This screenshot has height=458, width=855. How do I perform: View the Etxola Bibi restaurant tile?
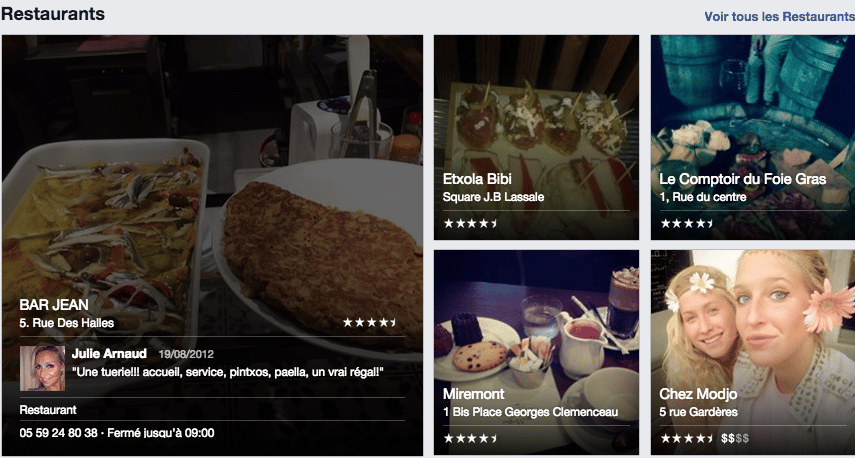536,138
